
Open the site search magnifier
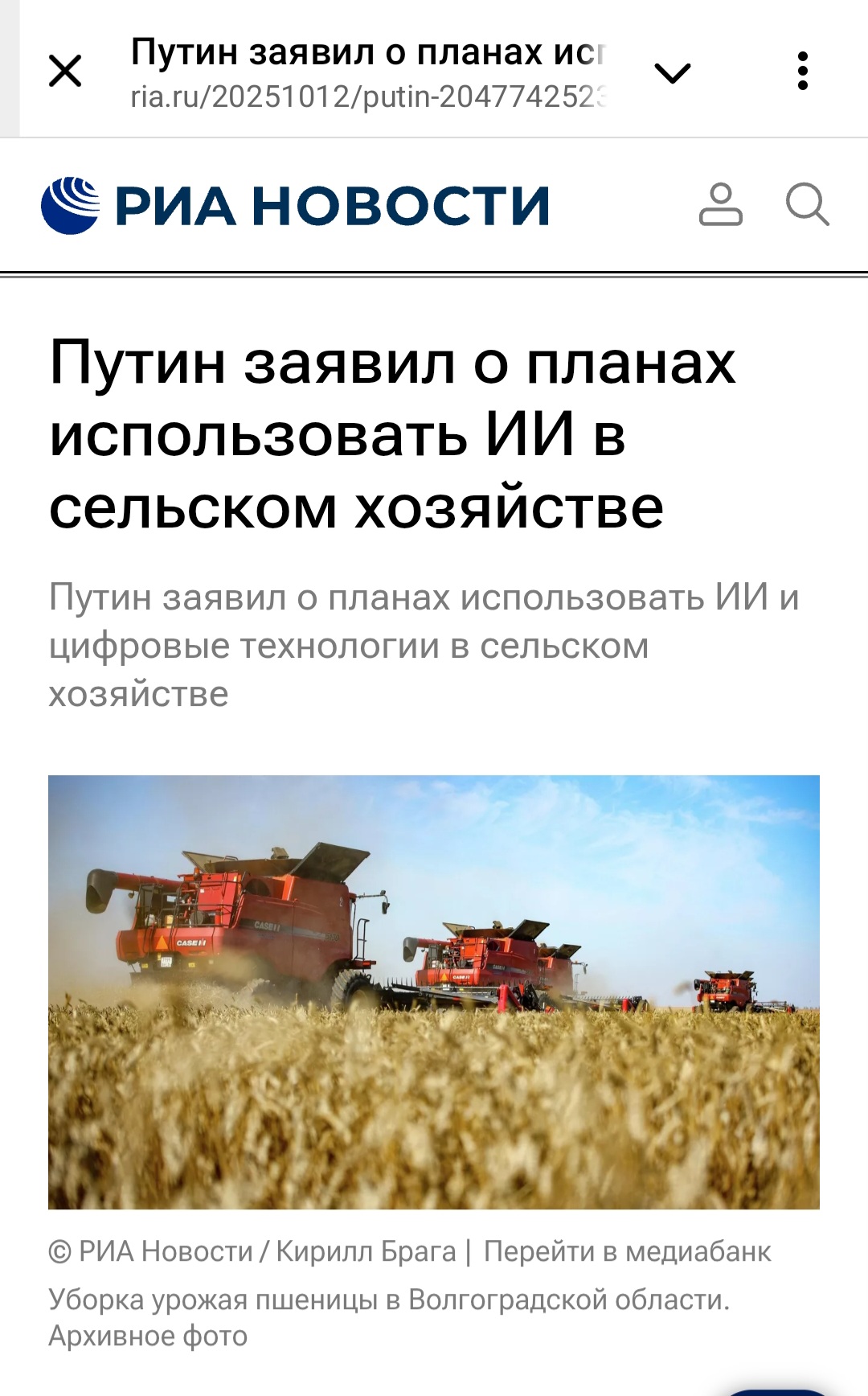807,205
